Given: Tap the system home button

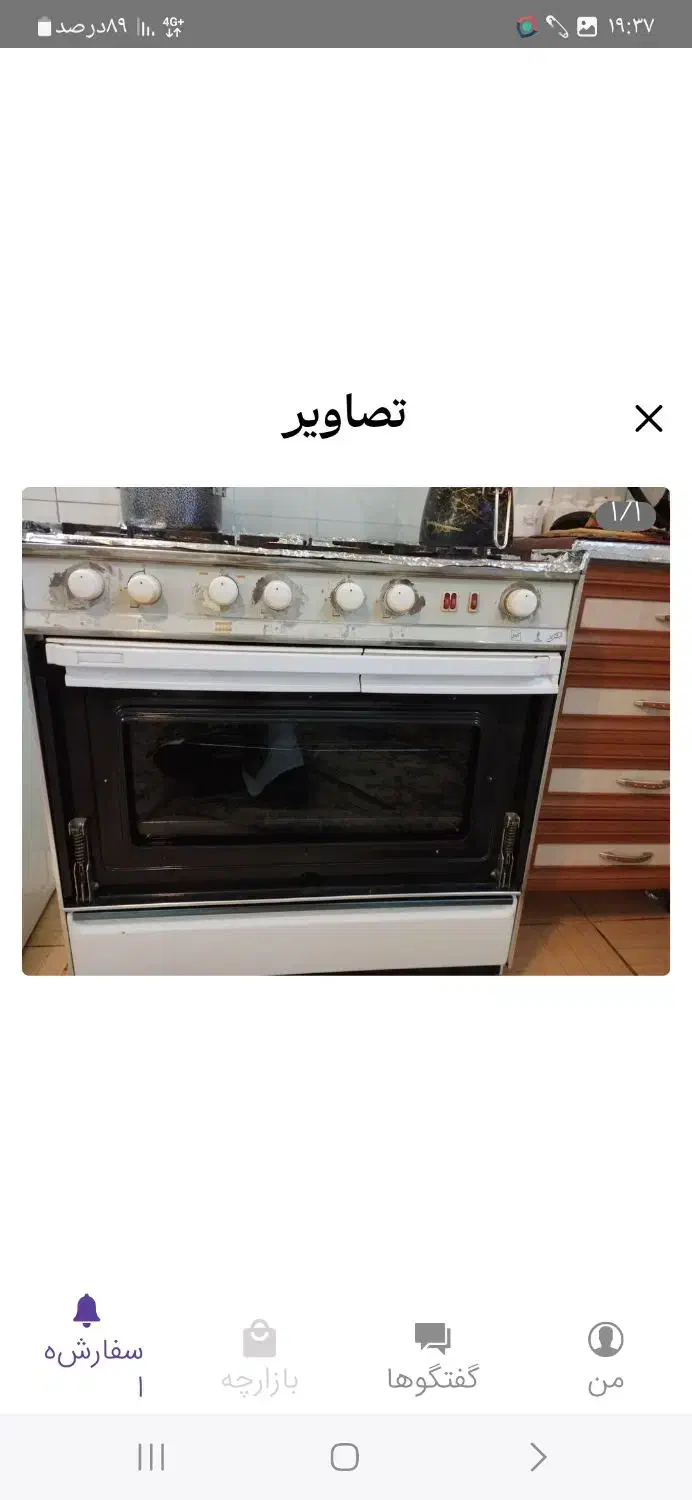Looking at the screenshot, I should (x=344, y=1457).
